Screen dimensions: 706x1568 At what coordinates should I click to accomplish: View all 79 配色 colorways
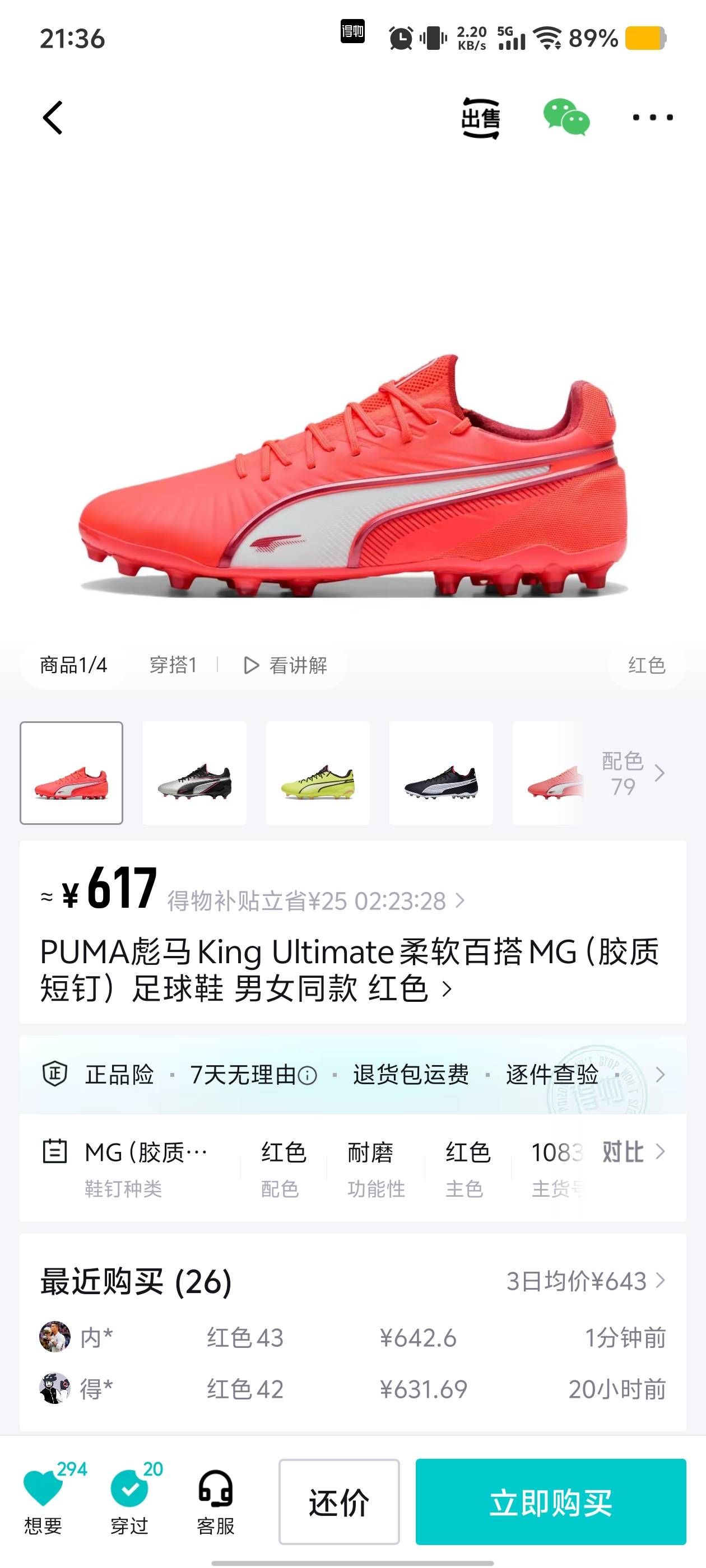point(632,773)
